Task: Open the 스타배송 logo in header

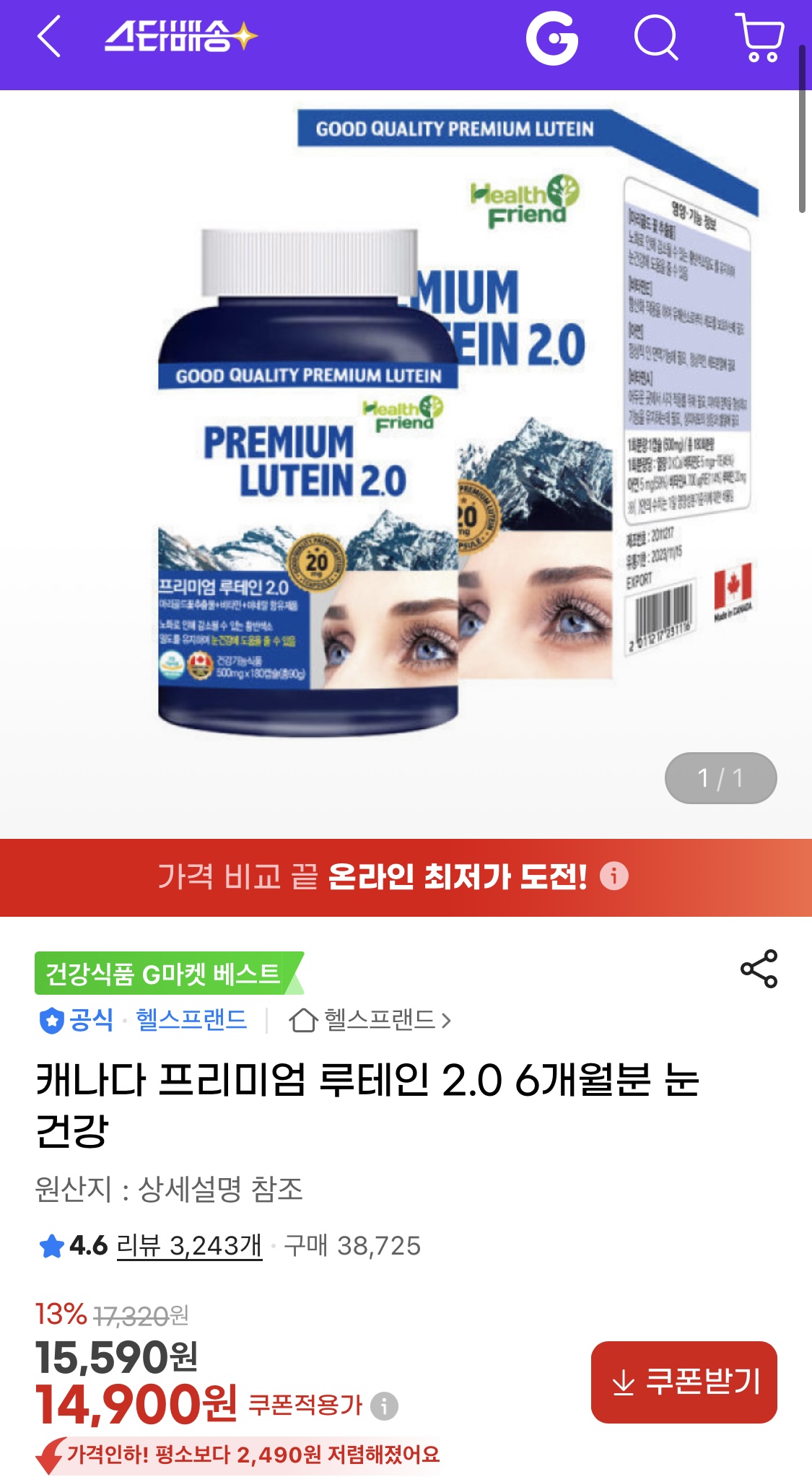Action: click(x=180, y=36)
